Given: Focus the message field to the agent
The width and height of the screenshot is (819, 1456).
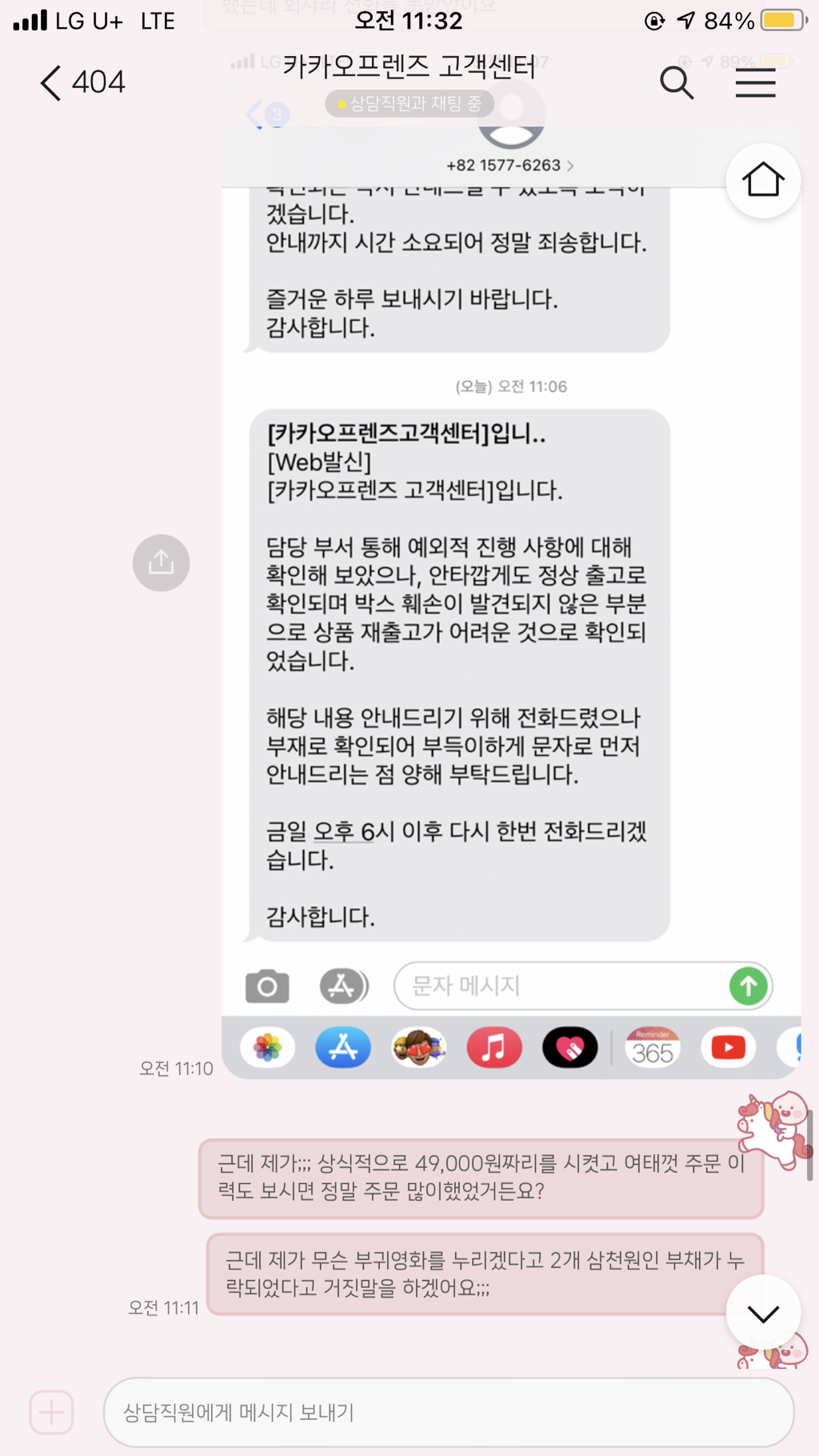Looking at the screenshot, I should coord(449,1412).
